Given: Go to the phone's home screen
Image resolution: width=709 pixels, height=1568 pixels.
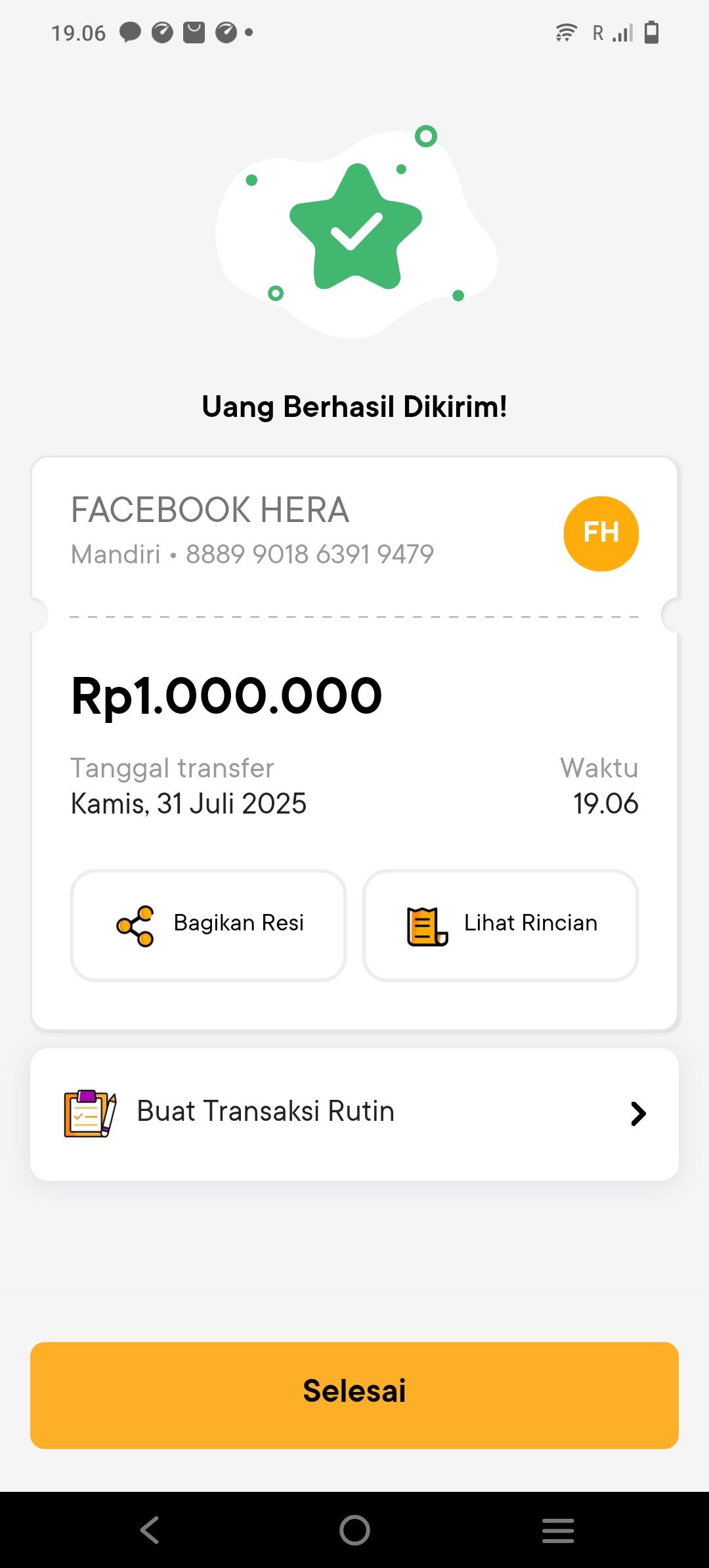Looking at the screenshot, I should click(x=354, y=1530).
